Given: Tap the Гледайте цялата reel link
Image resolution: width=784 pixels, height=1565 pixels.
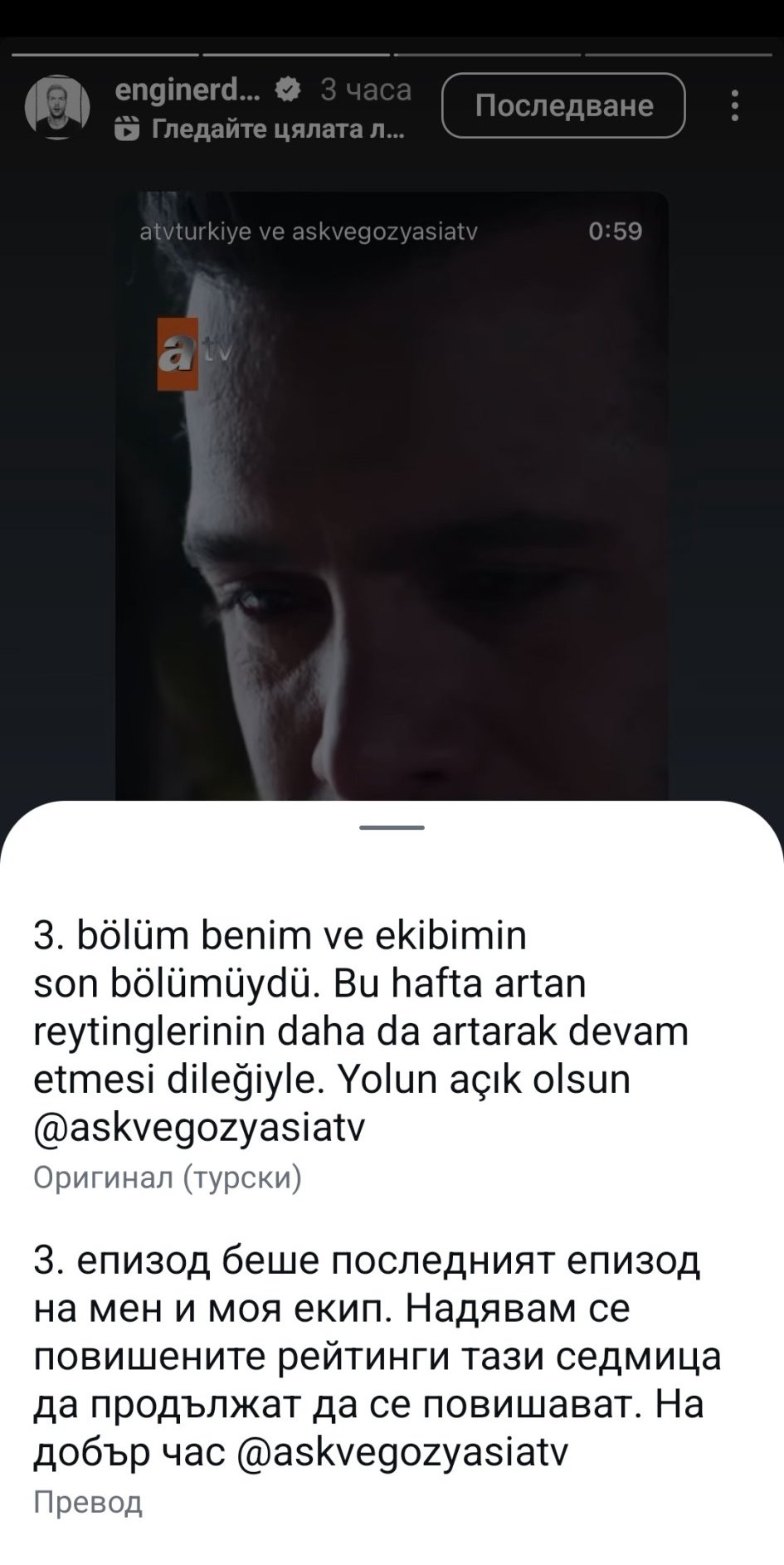Looking at the screenshot, I should click(x=260, y=129).
